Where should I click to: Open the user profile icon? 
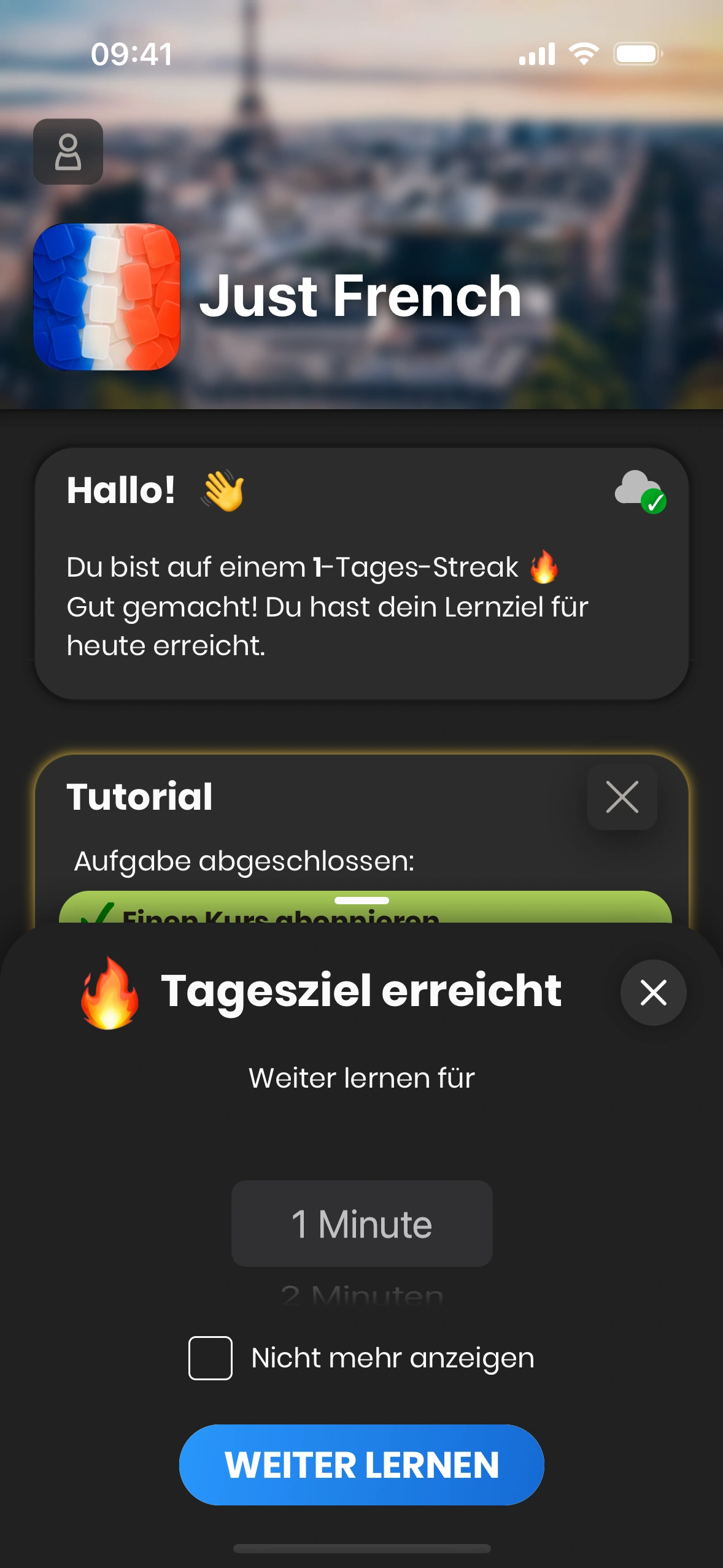tap(68, 152)
